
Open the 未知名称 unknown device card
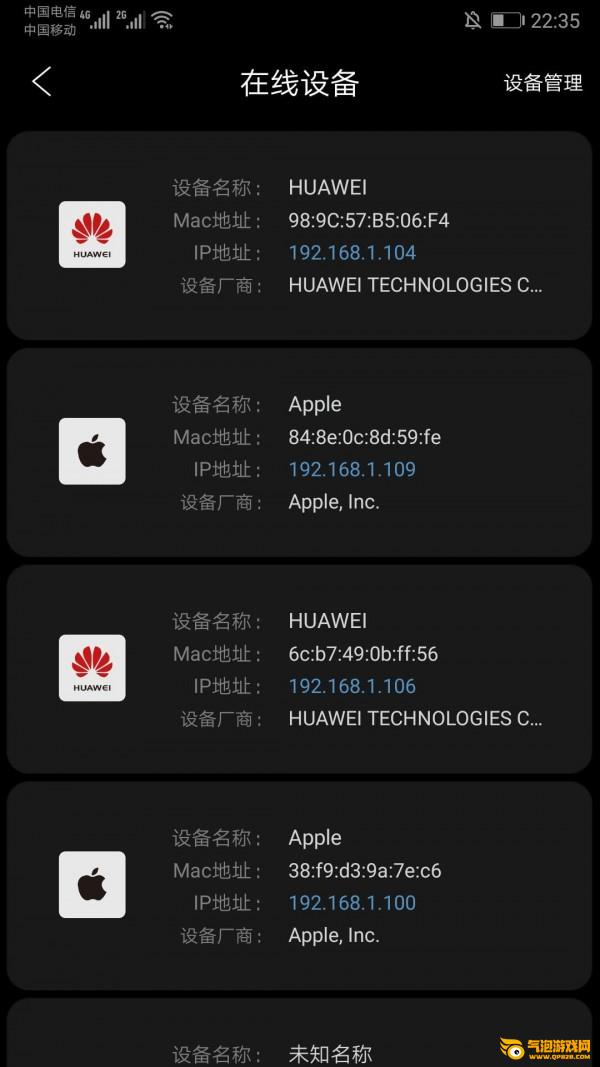[299, 1033]
